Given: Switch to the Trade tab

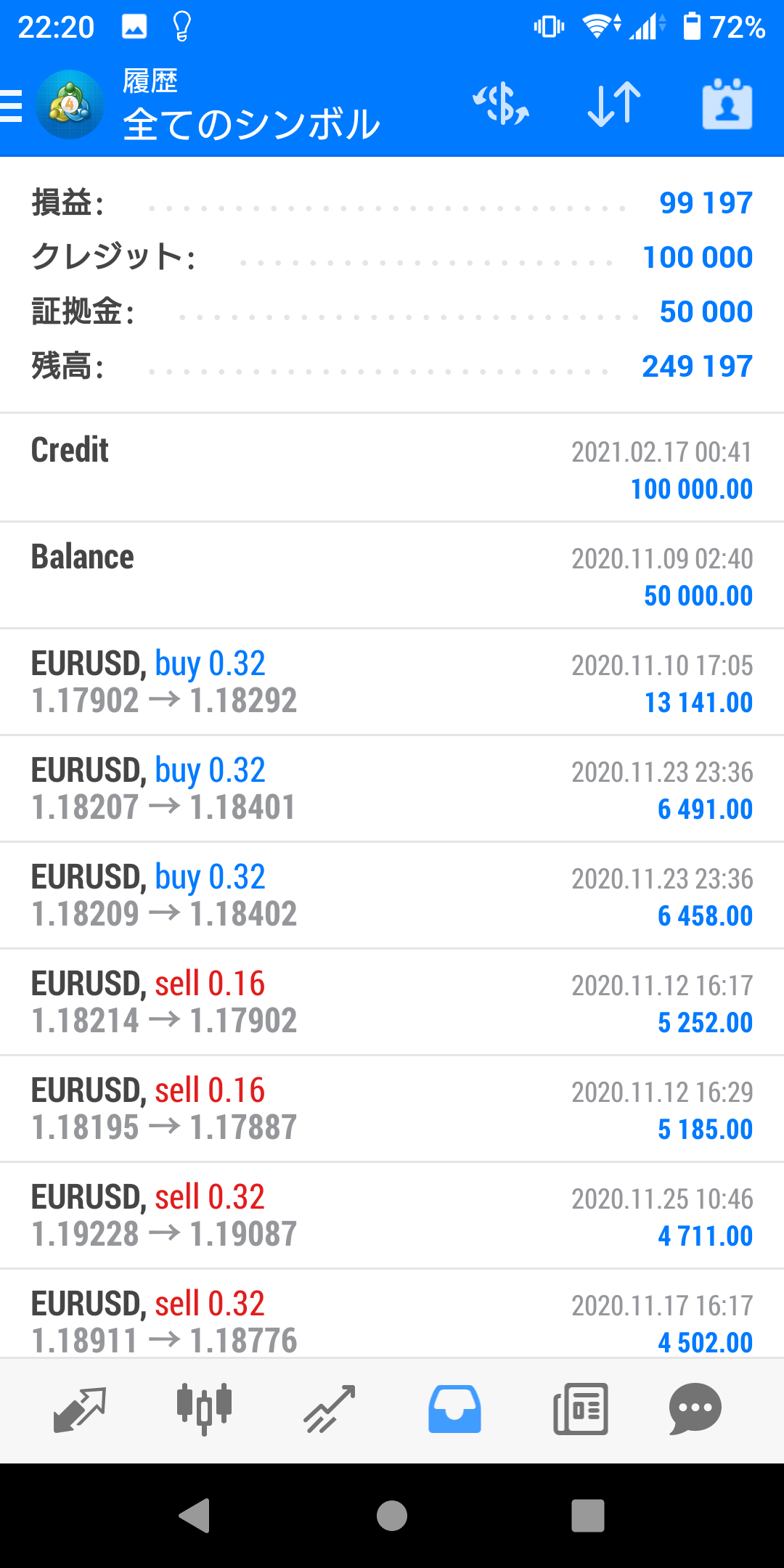Looking at the screenshot, I should click(330, 1410).
